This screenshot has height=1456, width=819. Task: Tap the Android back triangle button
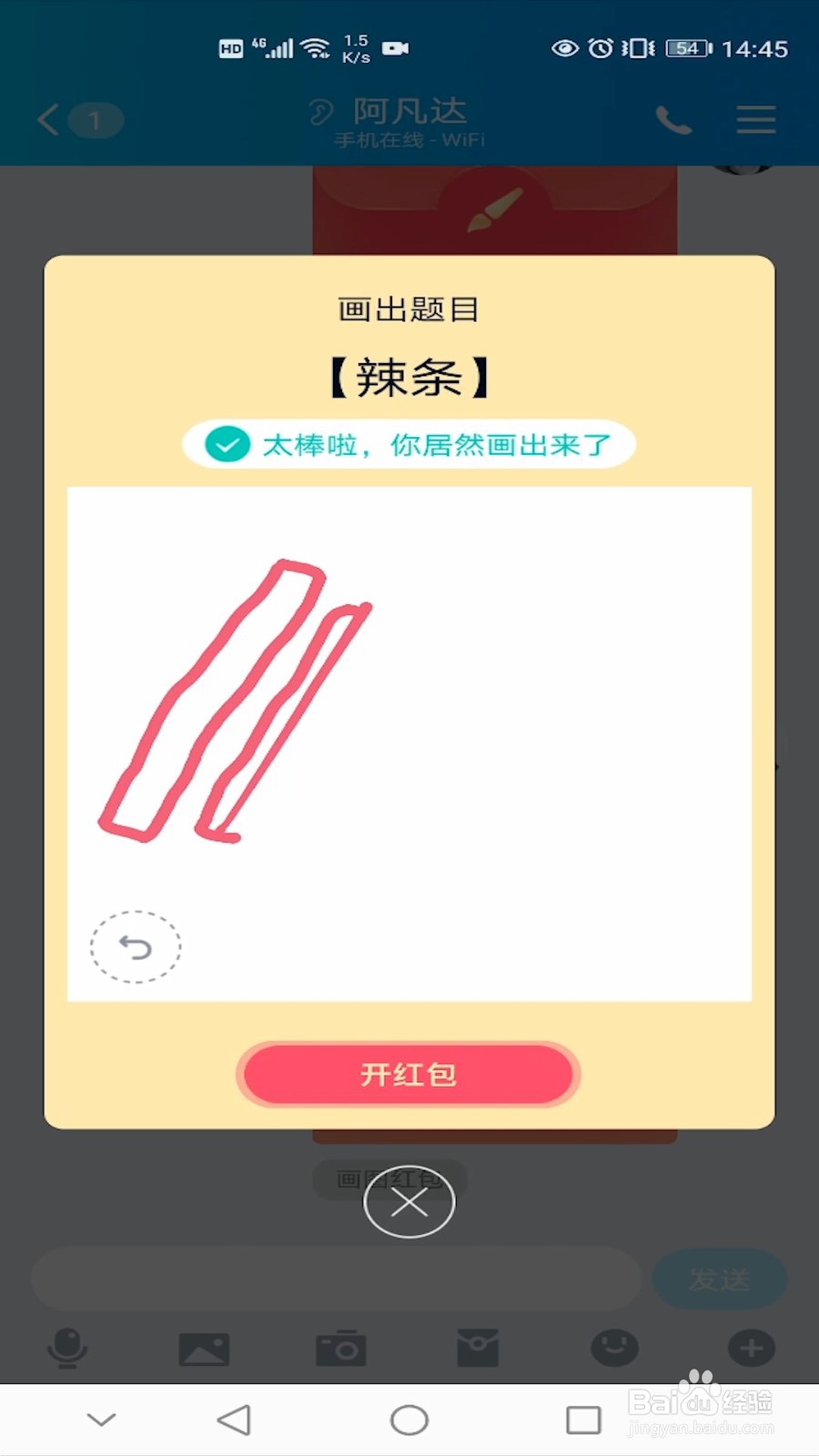[235, 1418]
